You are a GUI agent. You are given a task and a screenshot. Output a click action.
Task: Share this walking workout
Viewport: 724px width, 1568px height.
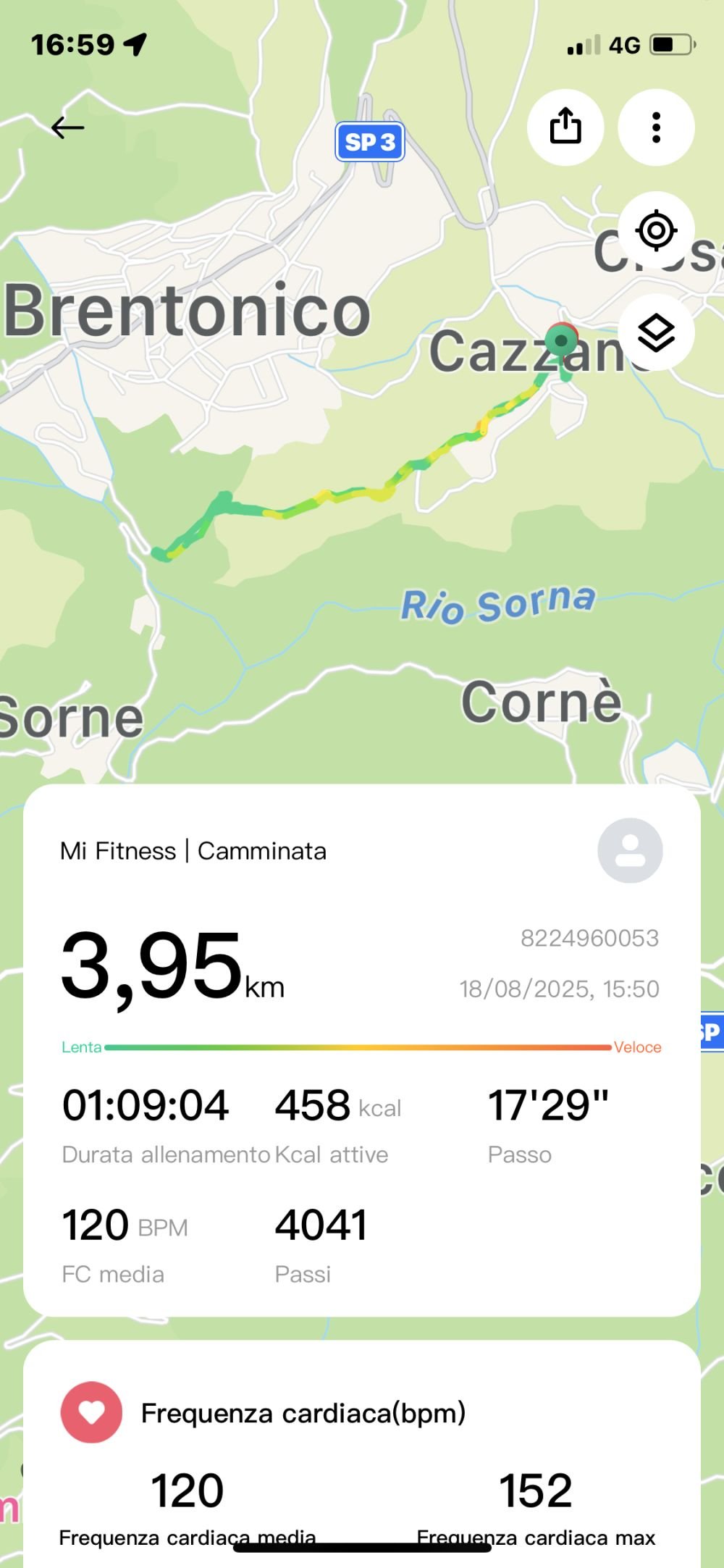coord(565,127)
